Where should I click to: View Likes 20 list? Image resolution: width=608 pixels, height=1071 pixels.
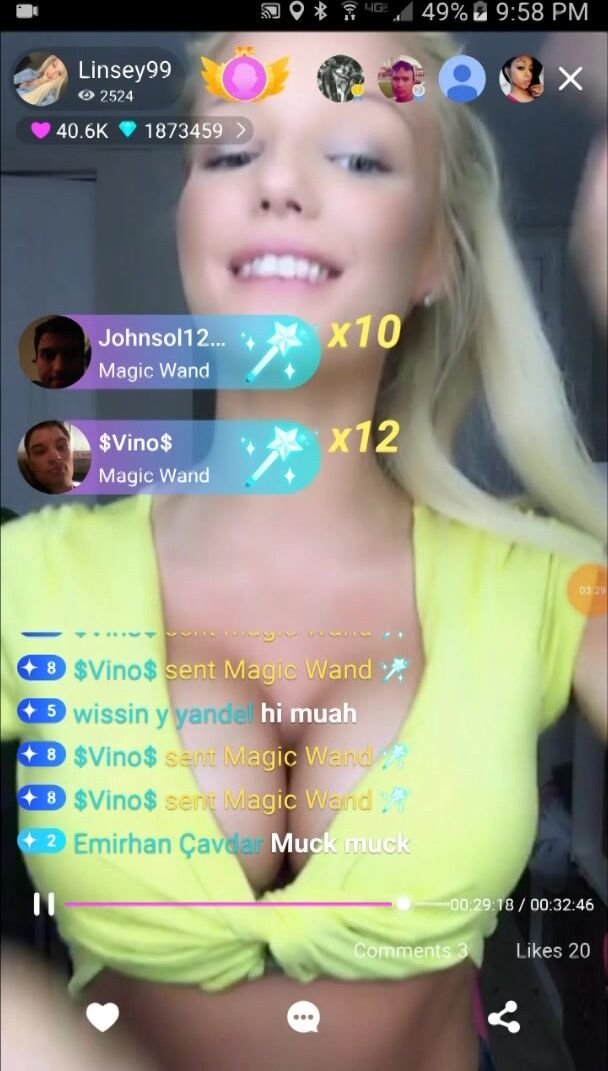tap(553, 950)
